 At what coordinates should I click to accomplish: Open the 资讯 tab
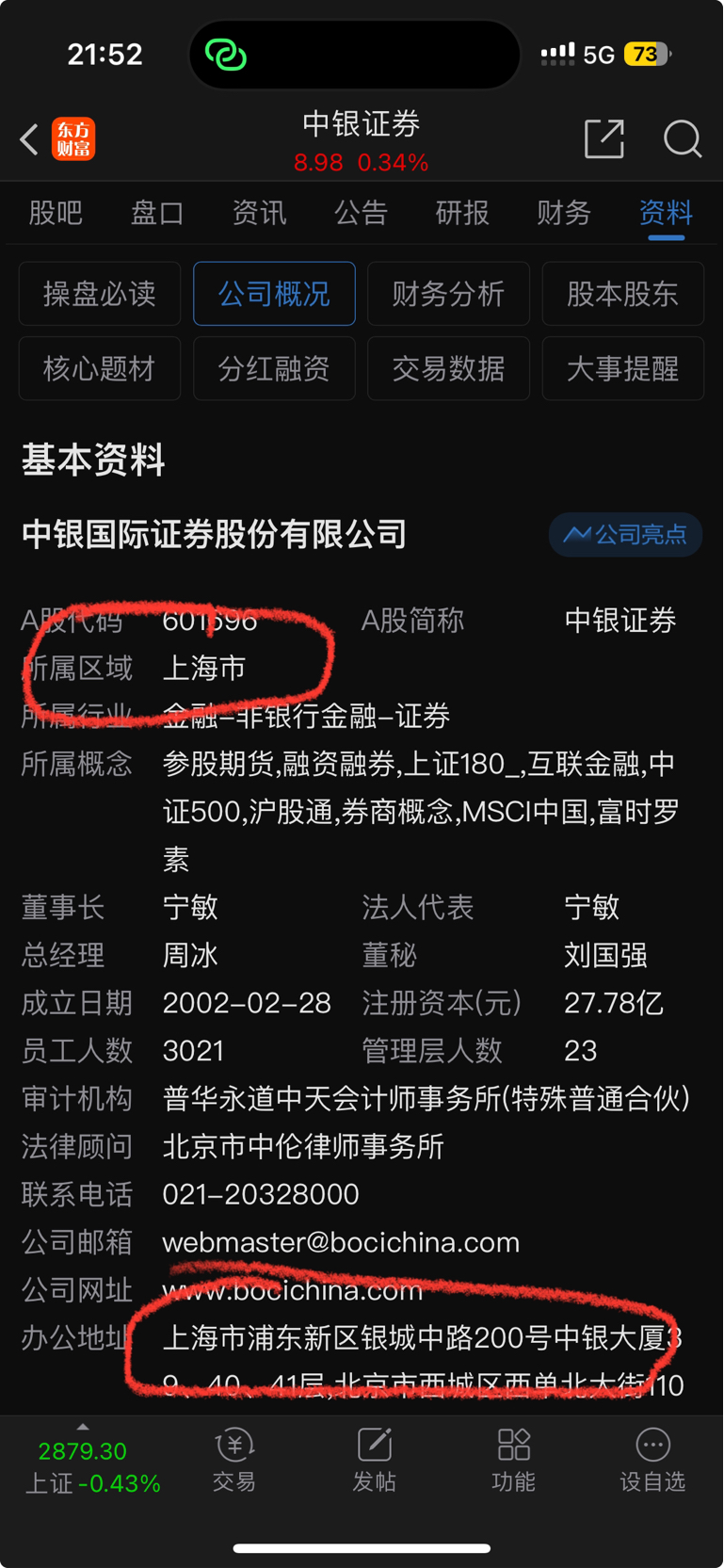[x=259, y=213]
